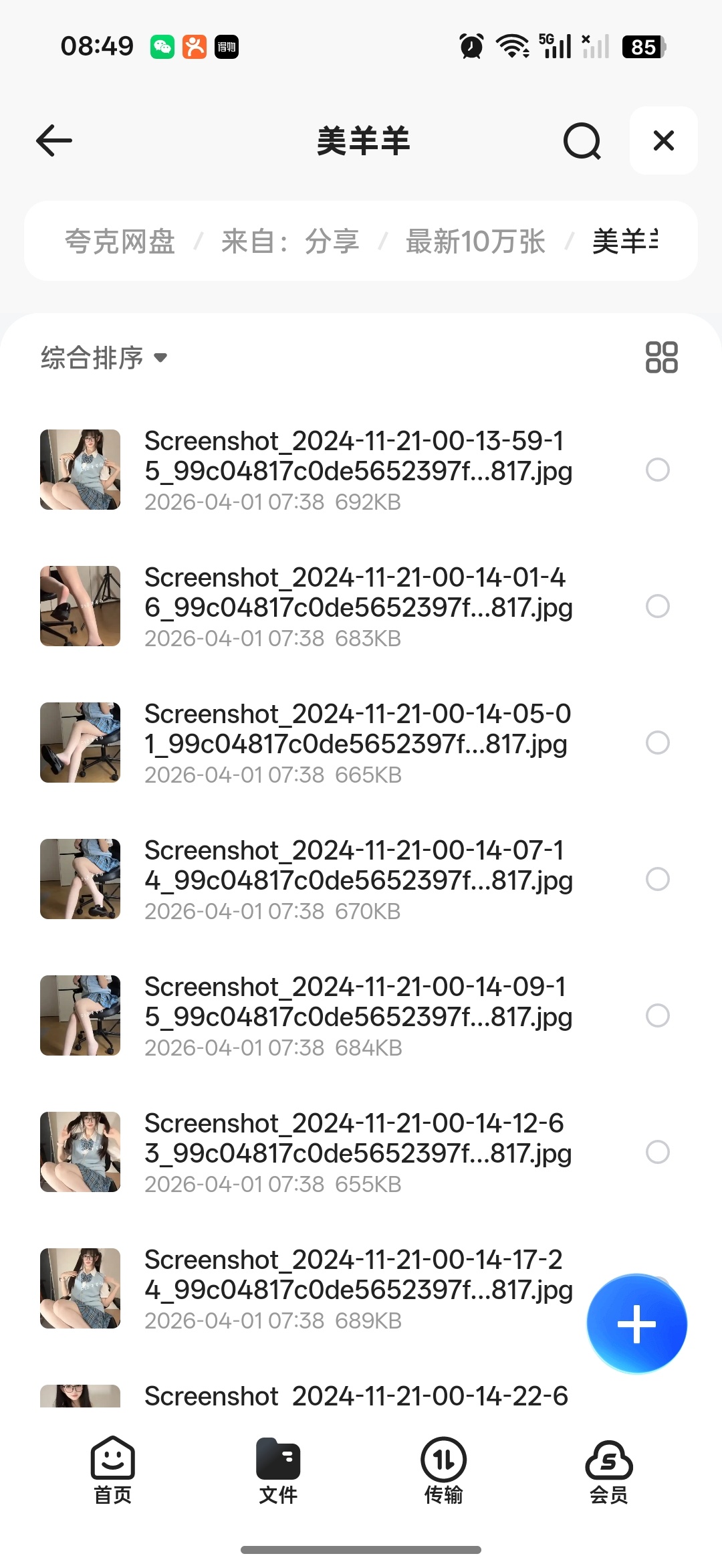Open search with the magnifier icon
Viewport: 722px width, 1568px height.
click(x=582, y=140)
